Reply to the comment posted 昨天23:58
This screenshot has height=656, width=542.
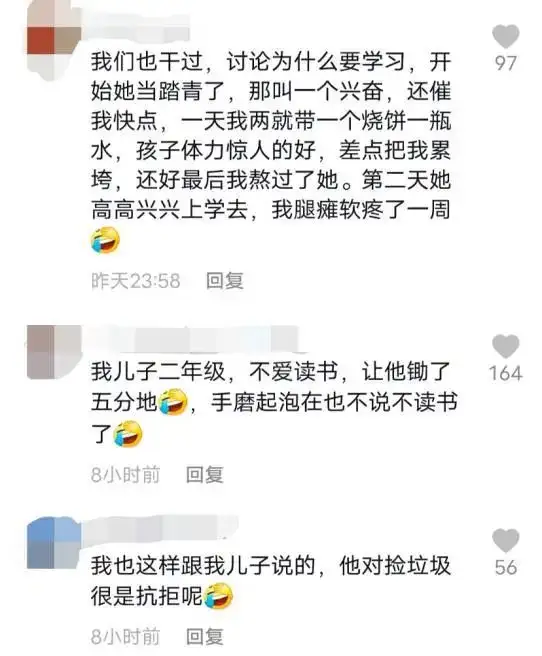225,281
